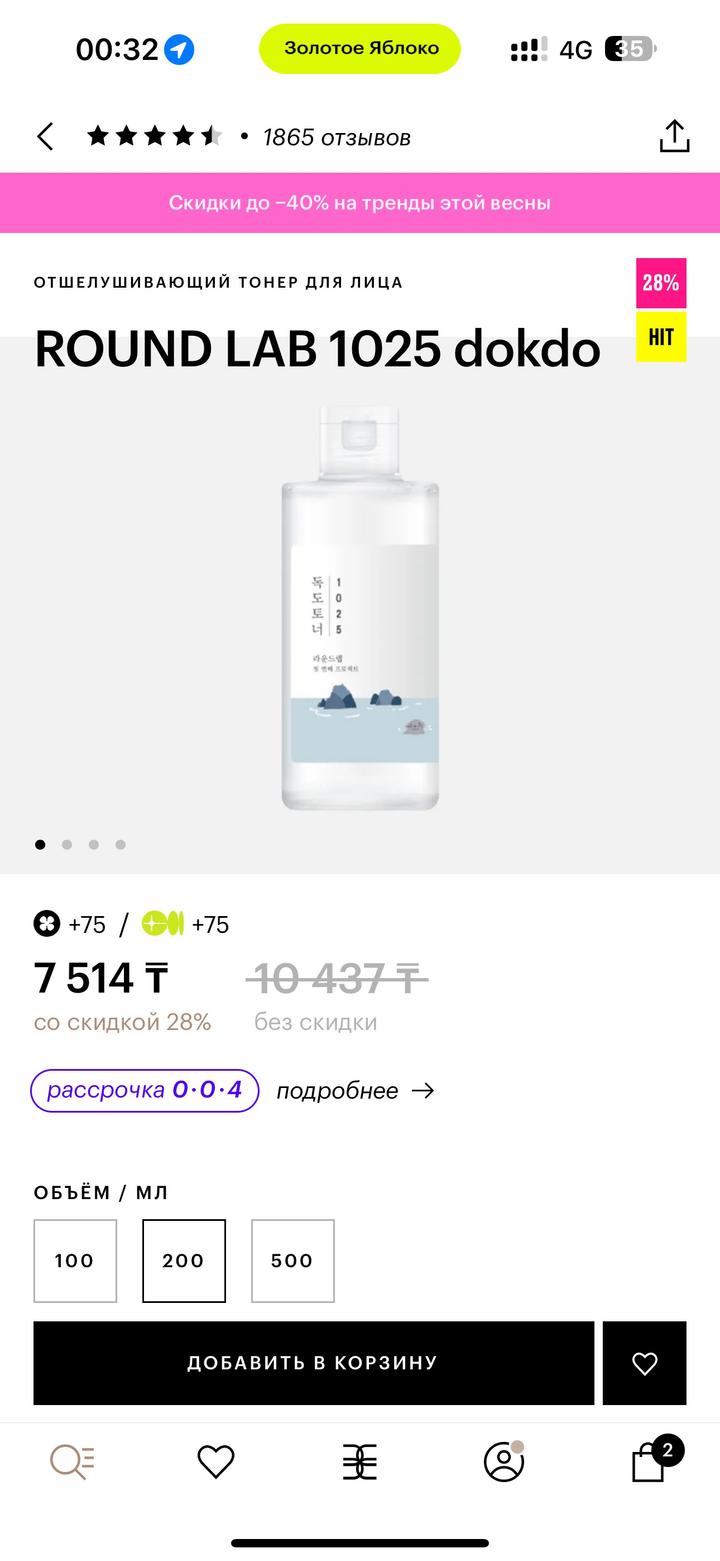The image size is (720, 1561).
Task: Return to Золотое Яблоко via the status pill
Action: click(360, 48)
